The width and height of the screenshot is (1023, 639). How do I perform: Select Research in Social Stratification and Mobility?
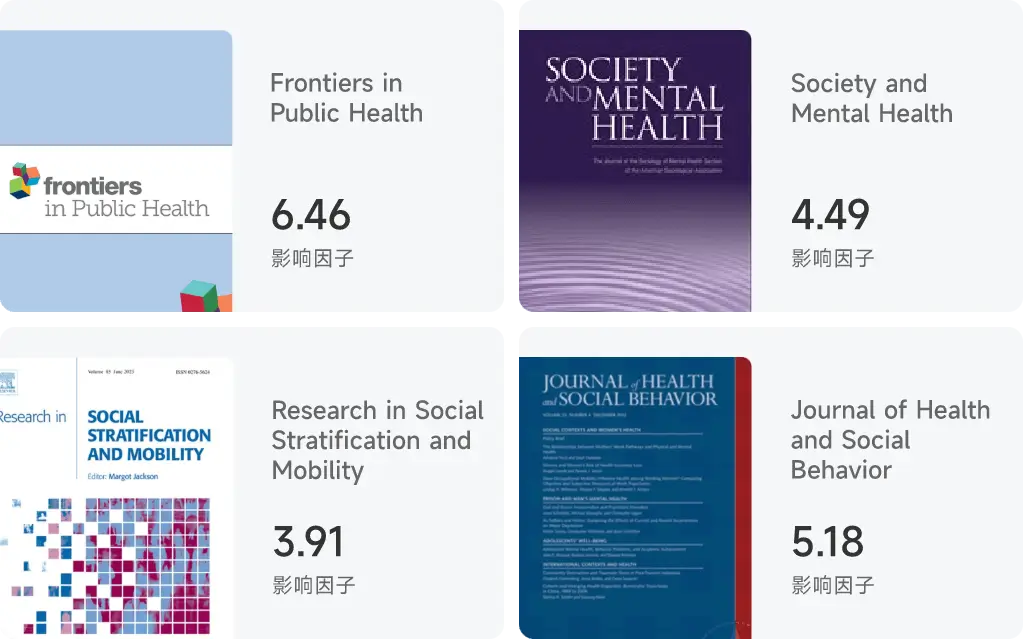click(x=252, y=483)
